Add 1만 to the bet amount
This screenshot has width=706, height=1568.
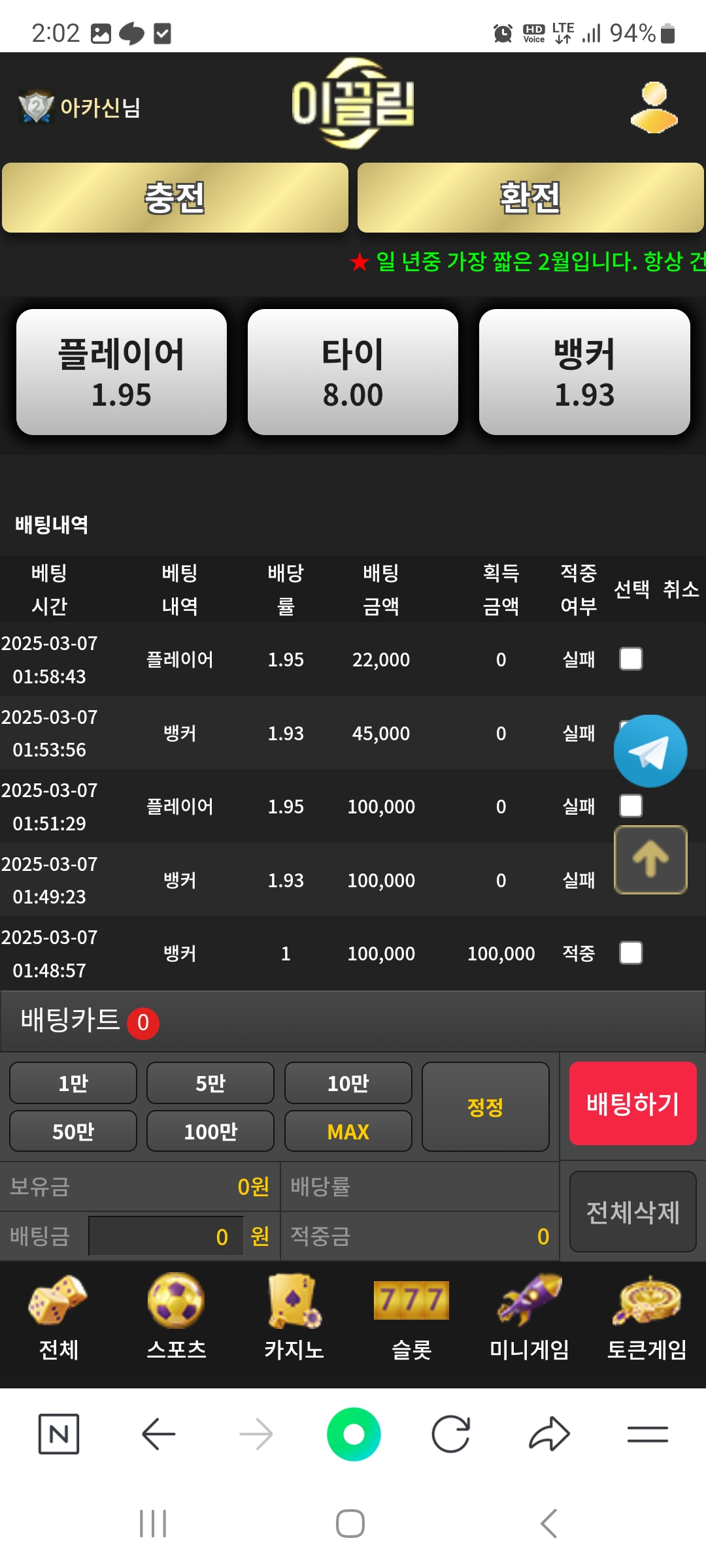pos(73,1083)
